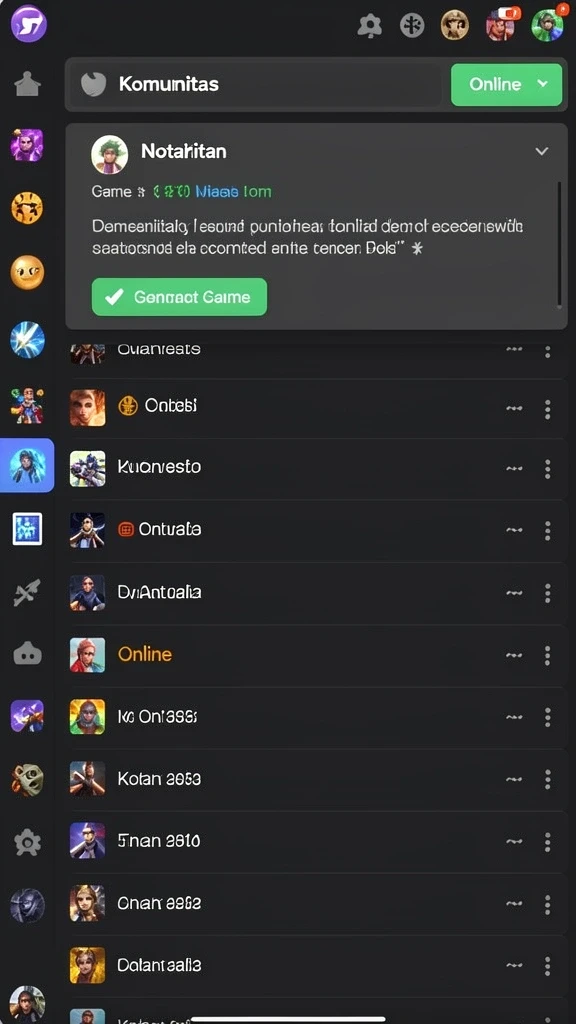Open the Kuonresto row

click(x=315, y=468)
